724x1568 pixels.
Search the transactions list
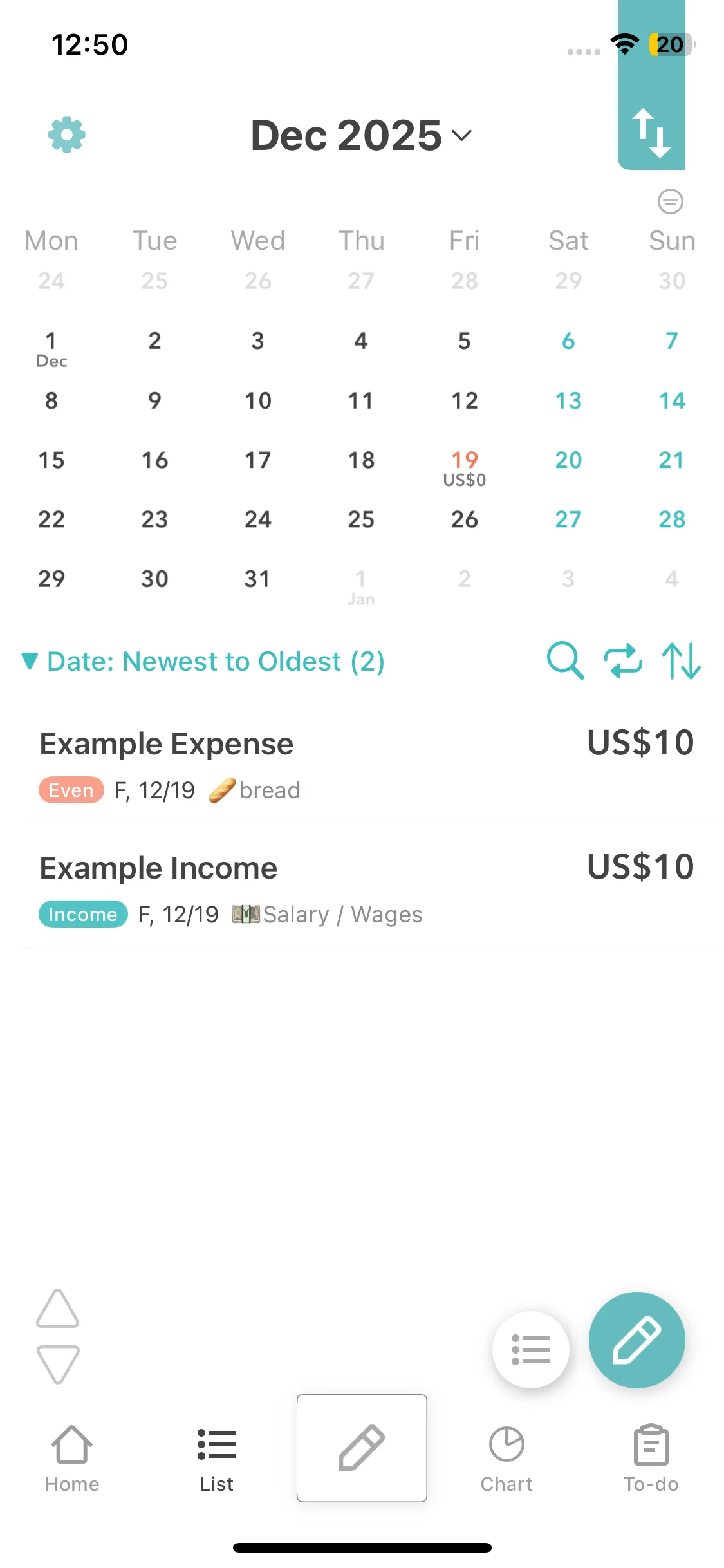pos(565,660)
